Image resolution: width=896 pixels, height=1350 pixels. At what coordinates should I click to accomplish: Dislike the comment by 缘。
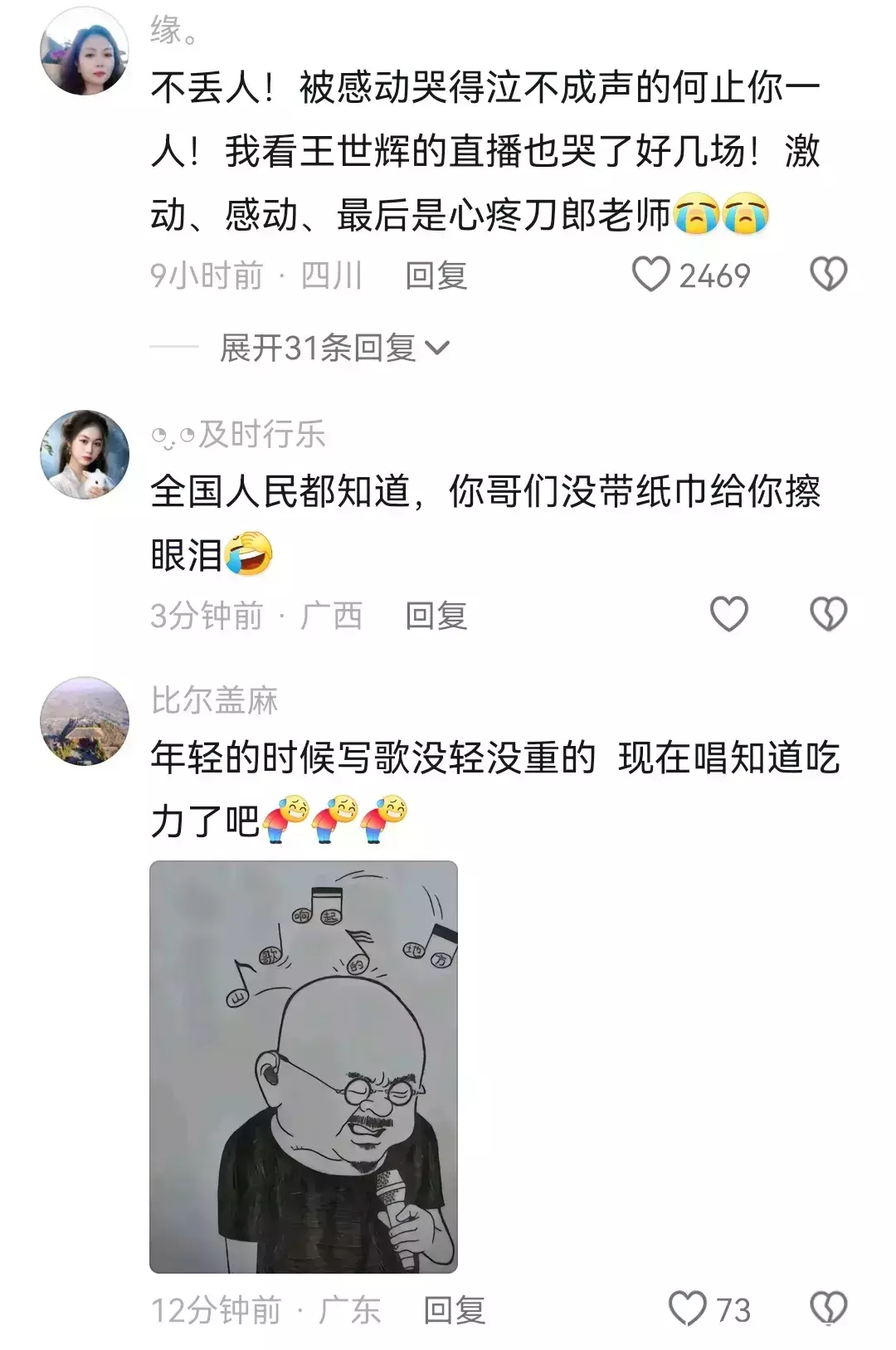tap(828, 275)
